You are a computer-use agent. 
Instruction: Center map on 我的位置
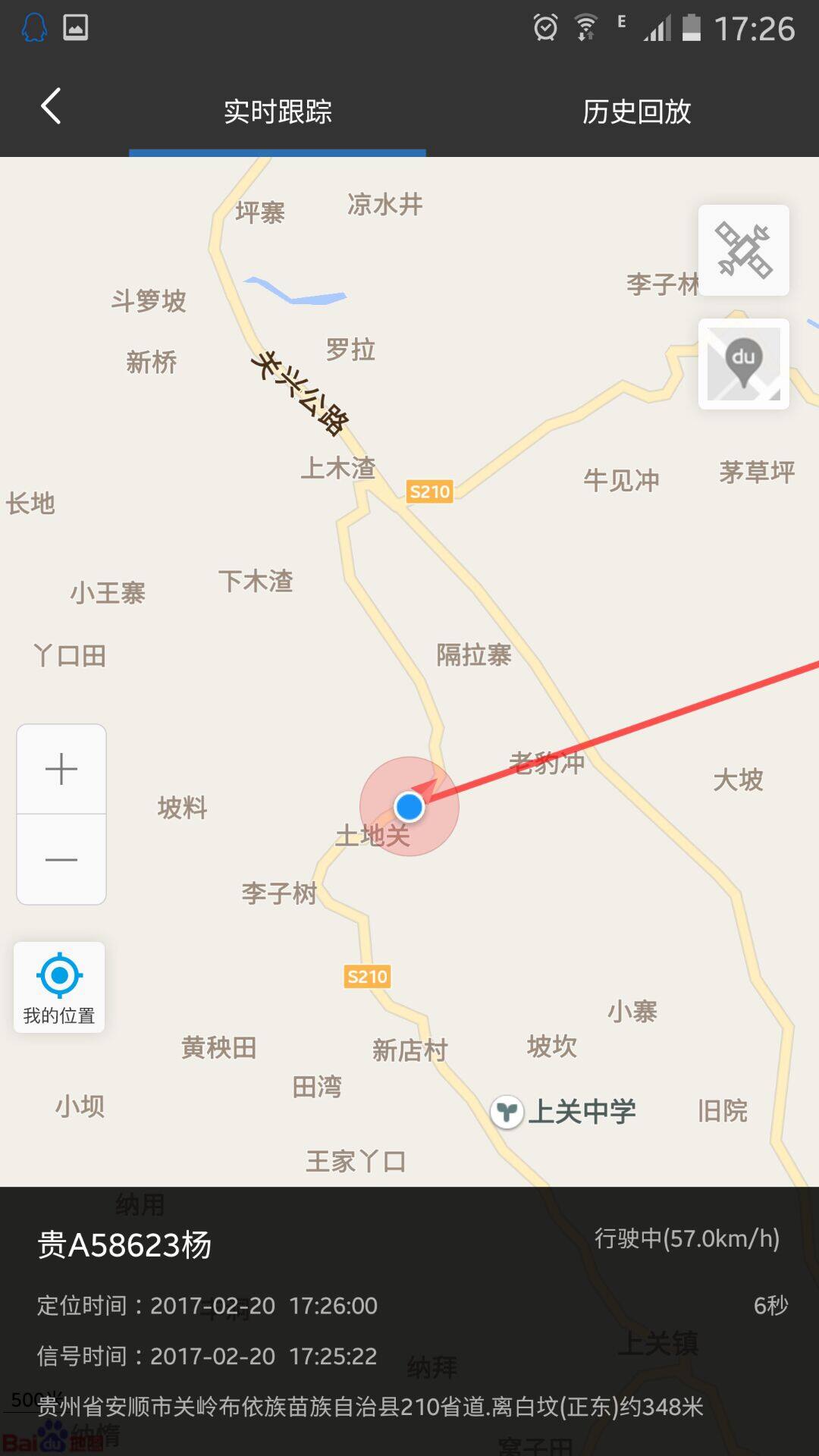click(x=59, y=987)
